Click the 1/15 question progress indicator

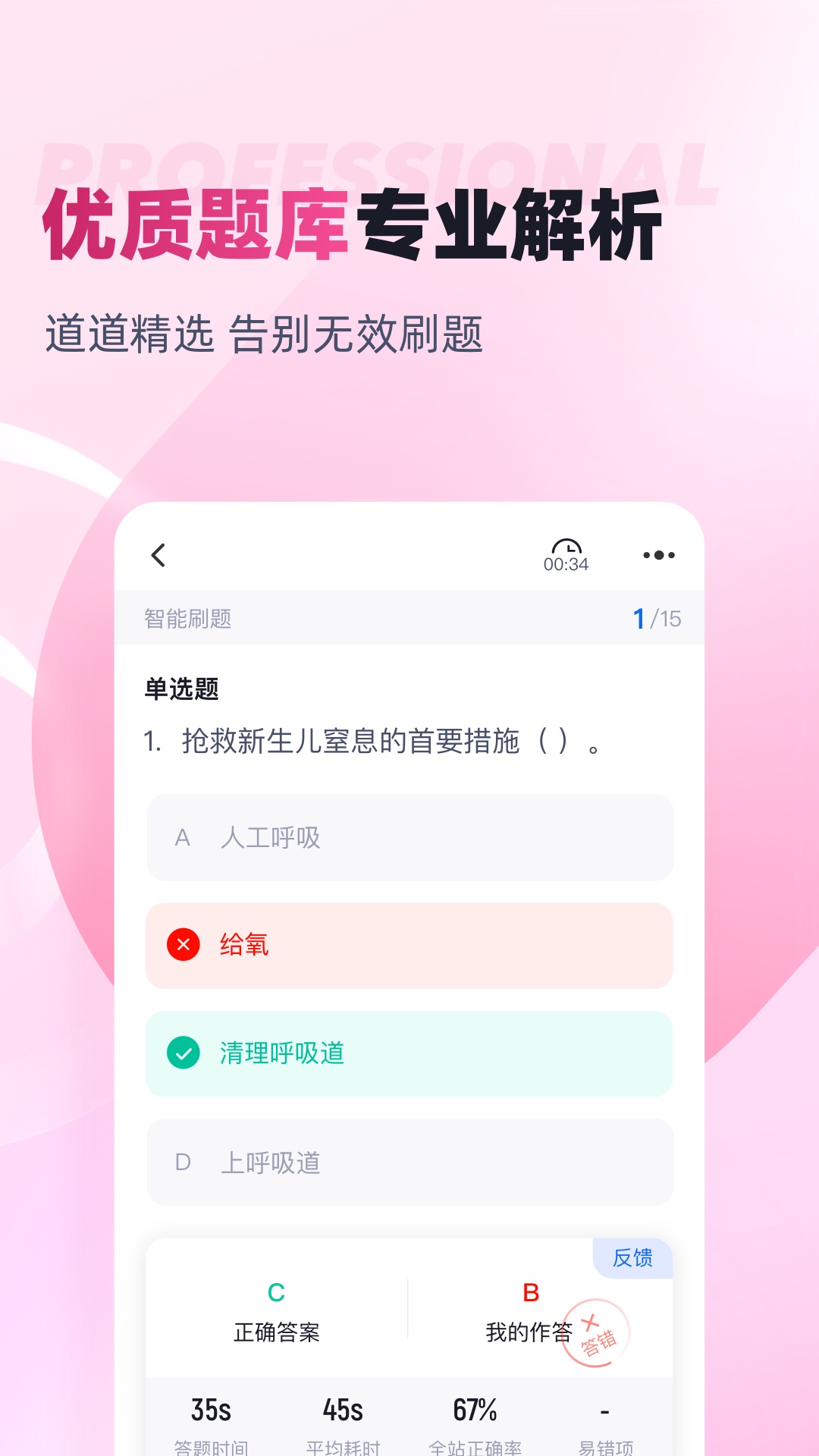[658, 618]
